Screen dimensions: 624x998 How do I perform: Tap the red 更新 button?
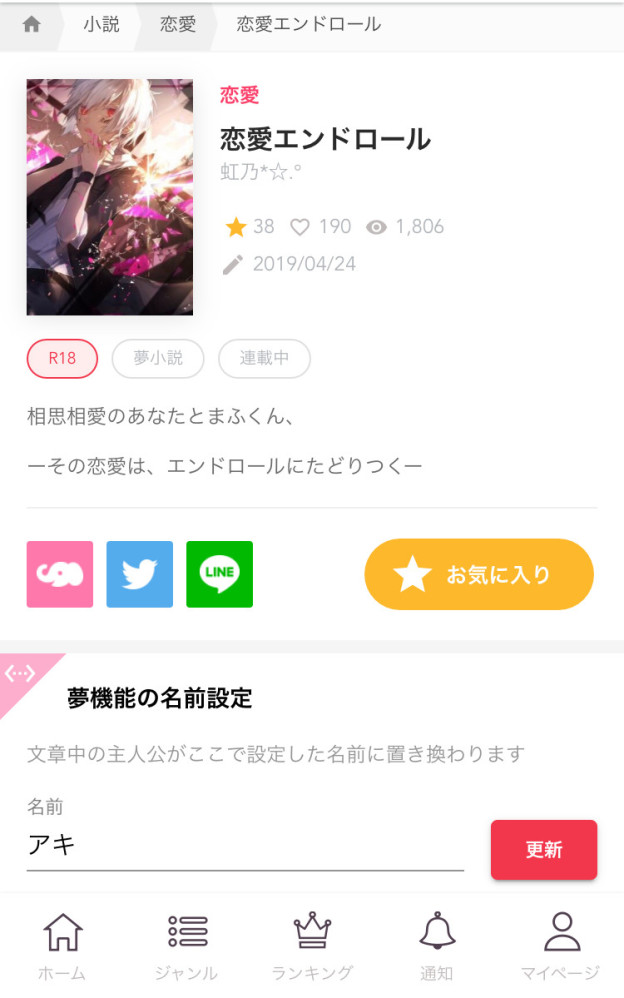(x=544, y=850)
